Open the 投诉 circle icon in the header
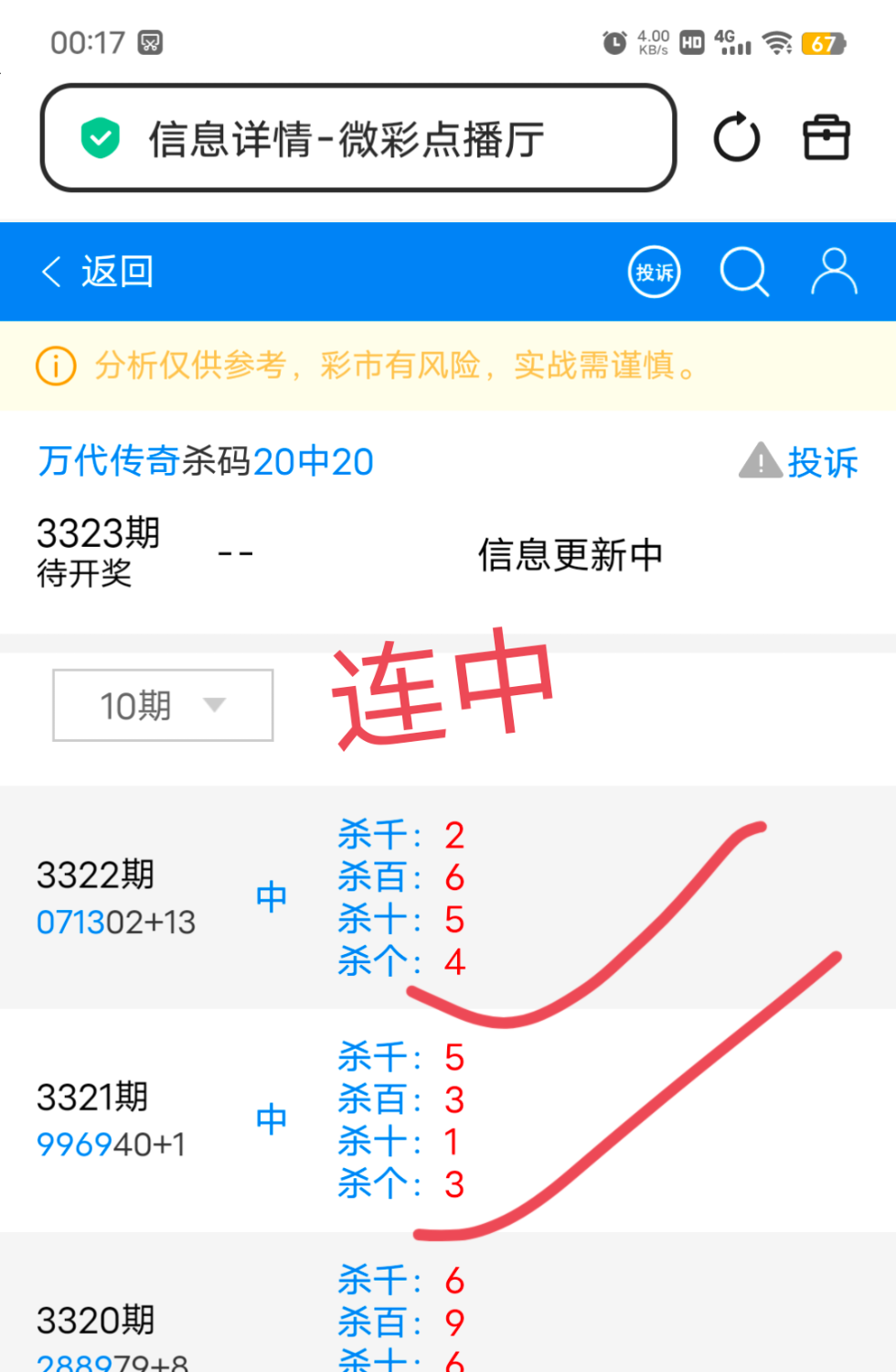Image resolution: width=896 pixels, height=1372 pixels. coord(654,272)
